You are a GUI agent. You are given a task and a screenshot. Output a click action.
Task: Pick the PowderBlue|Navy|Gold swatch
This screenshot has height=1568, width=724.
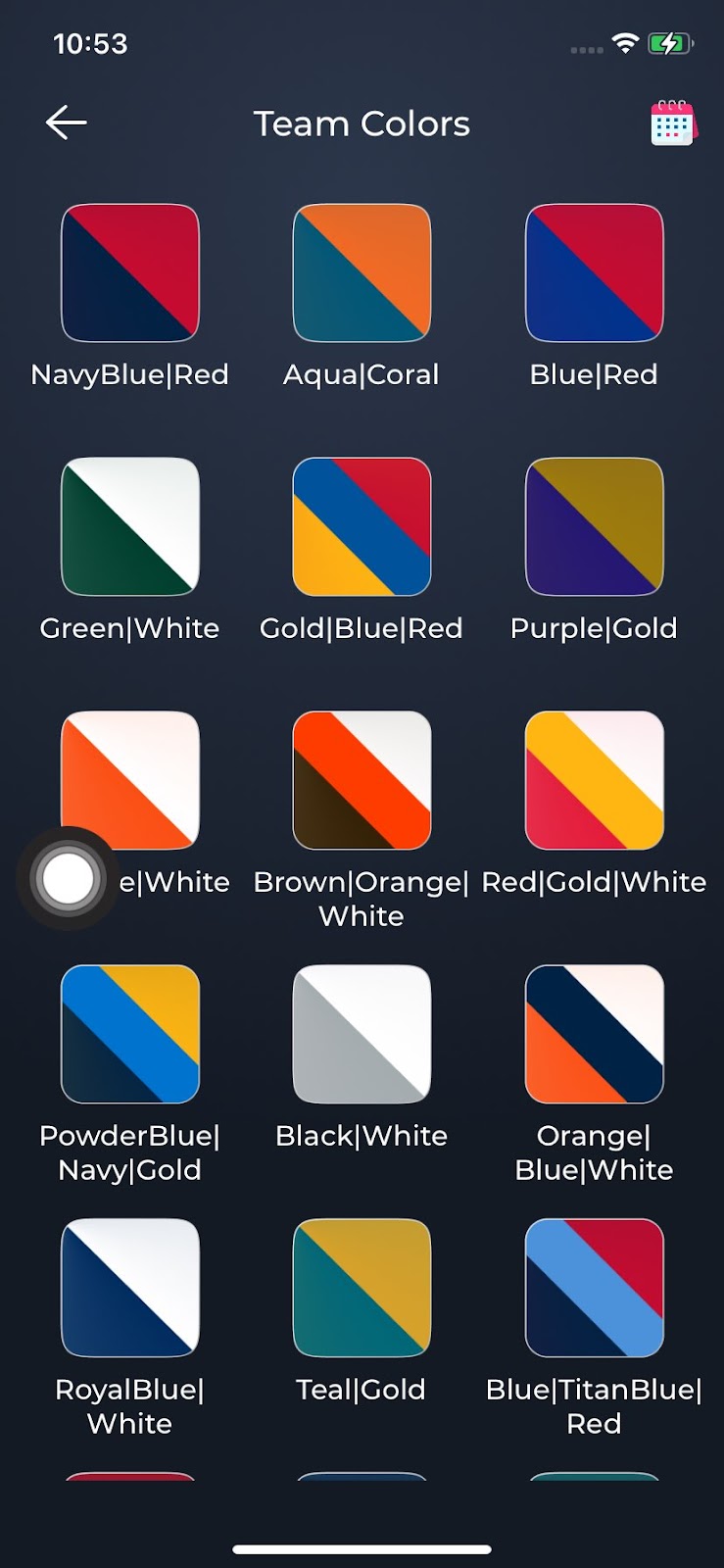(x=130, y=1034)
